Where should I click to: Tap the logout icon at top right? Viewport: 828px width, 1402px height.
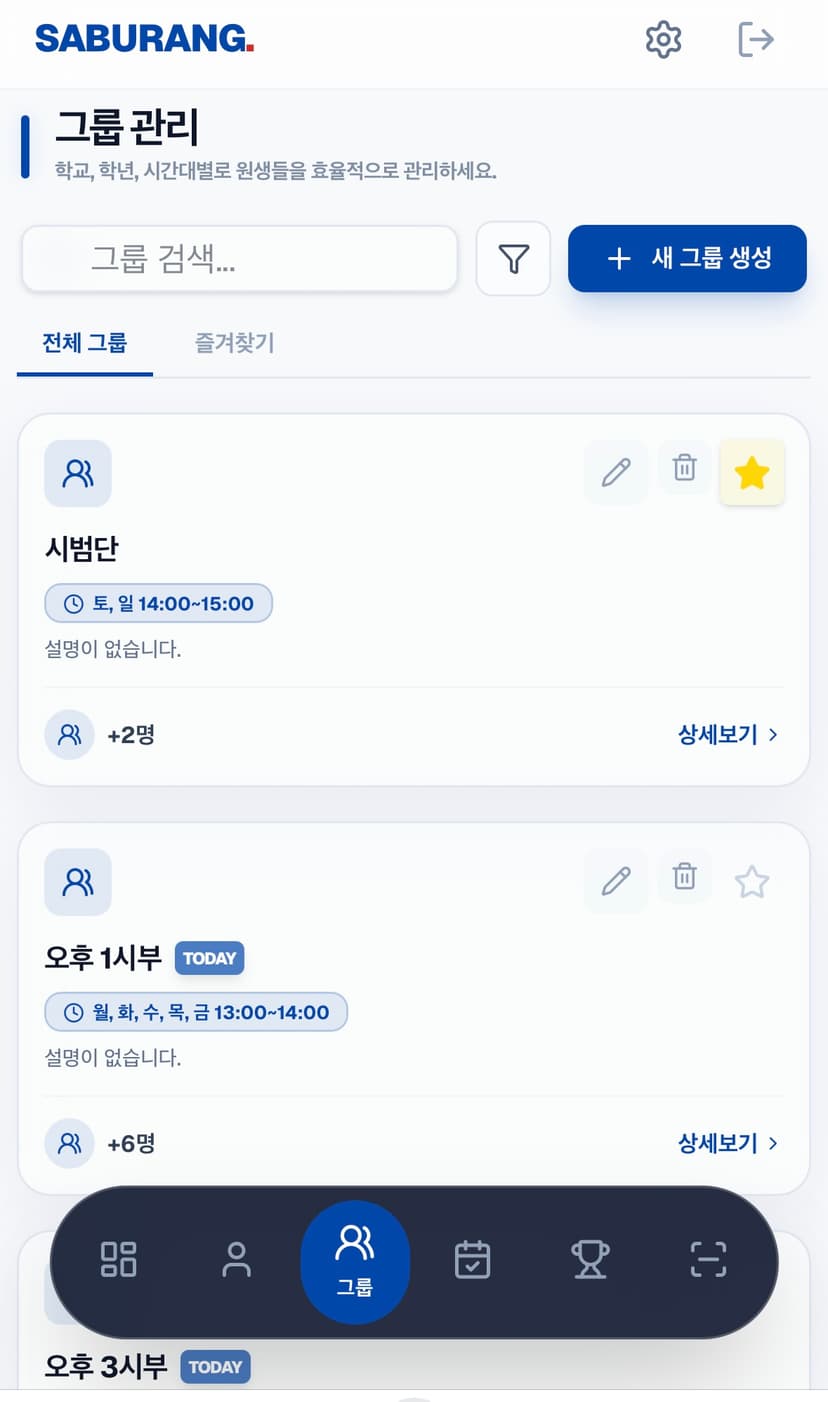pos(757,40)
